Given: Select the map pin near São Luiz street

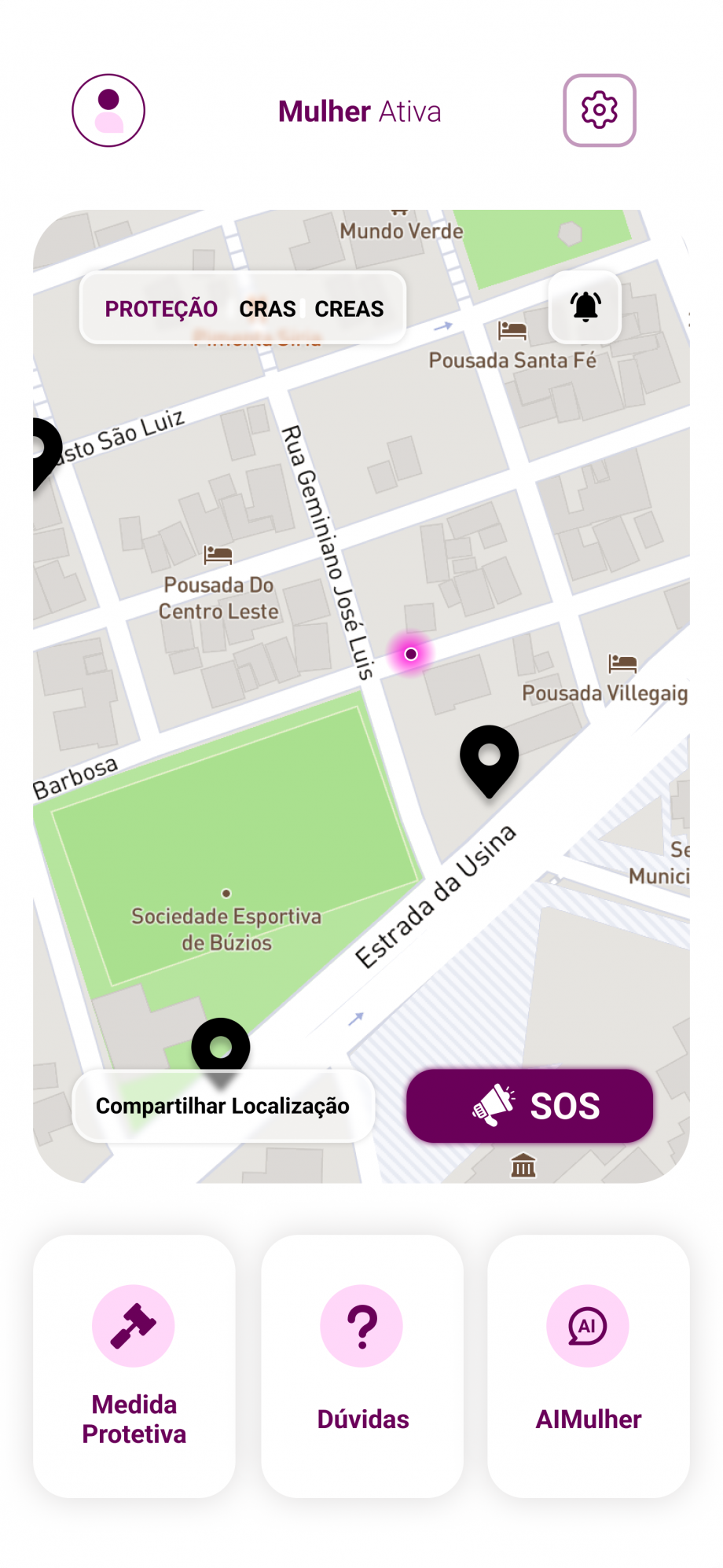Looking at the screenshot, I should coord(44,451).
